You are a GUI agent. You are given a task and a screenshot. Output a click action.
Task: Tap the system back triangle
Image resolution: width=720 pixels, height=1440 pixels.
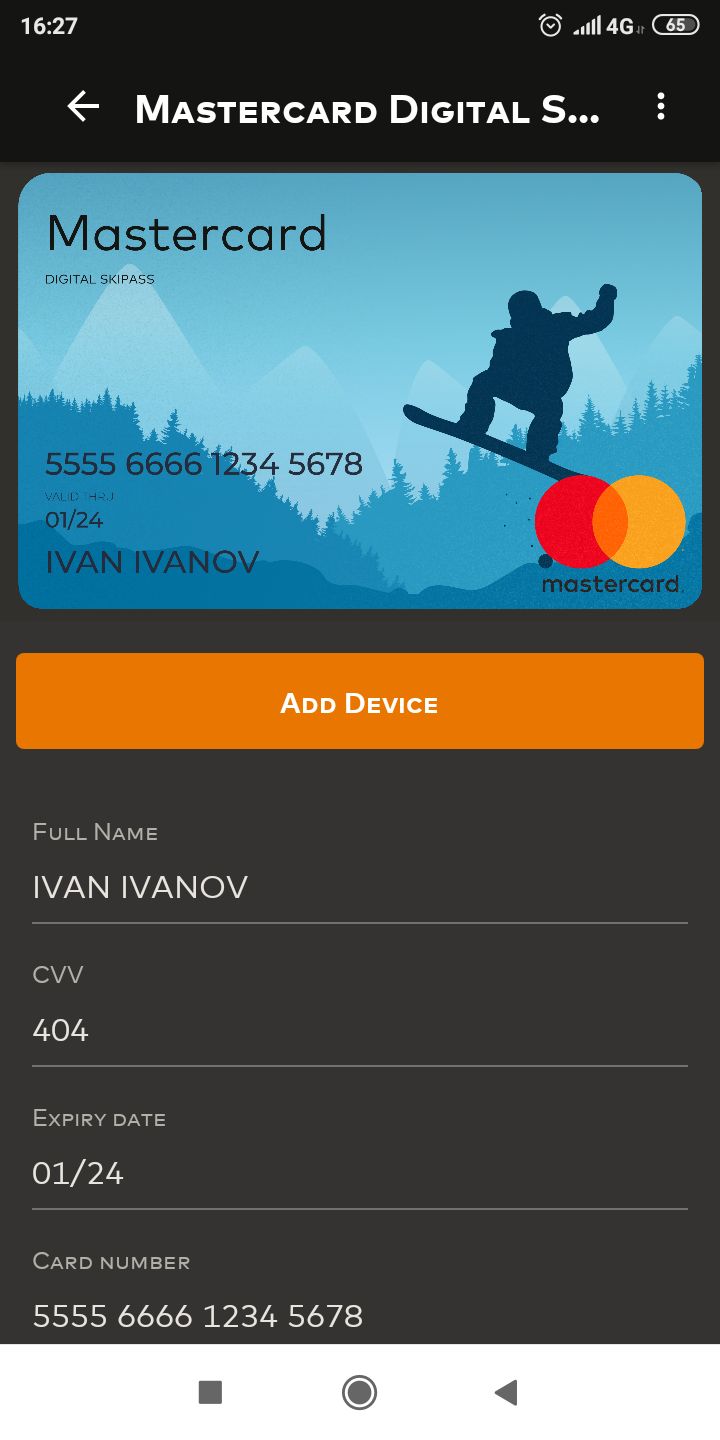point(506,1392)
